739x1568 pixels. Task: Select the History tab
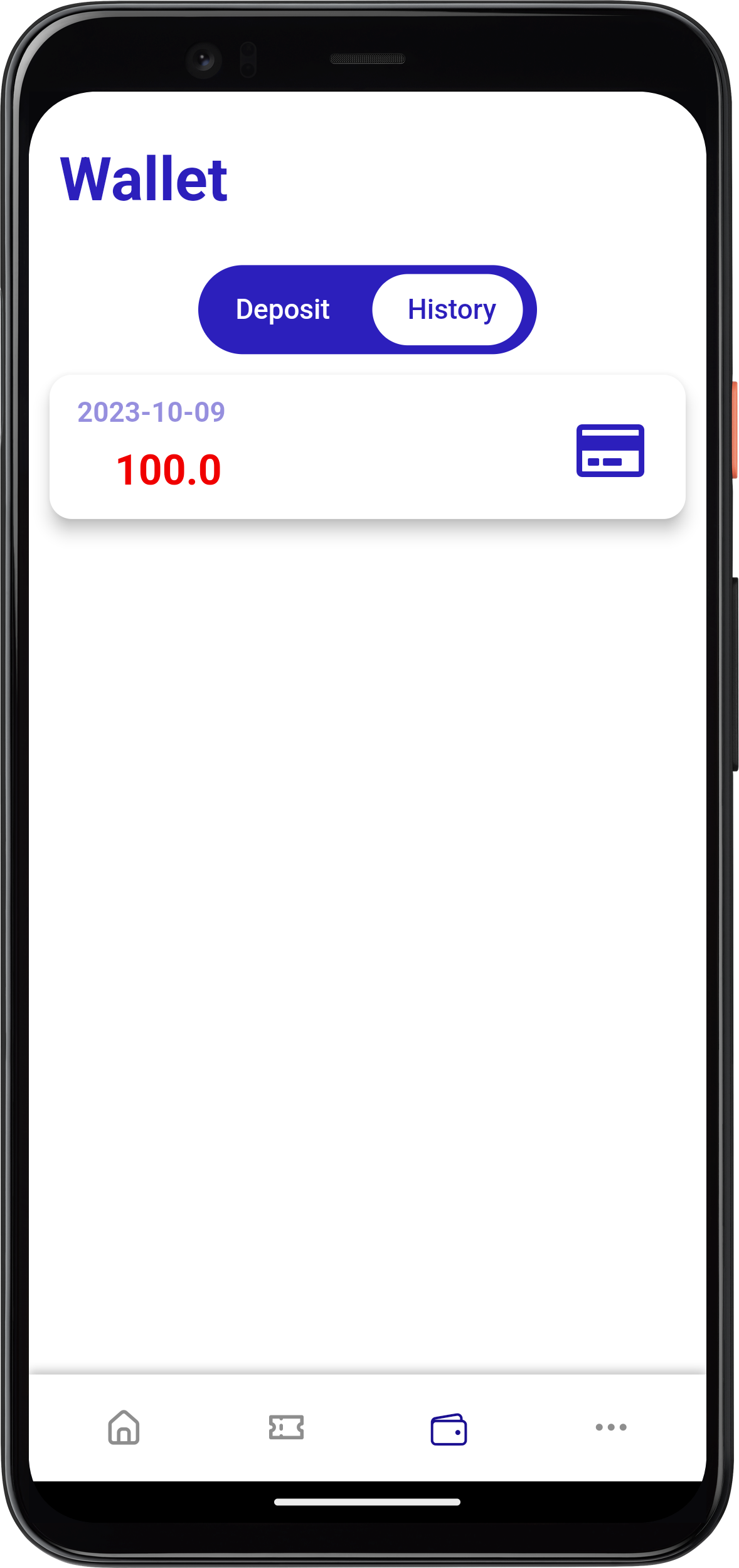(x=451, y=309)
